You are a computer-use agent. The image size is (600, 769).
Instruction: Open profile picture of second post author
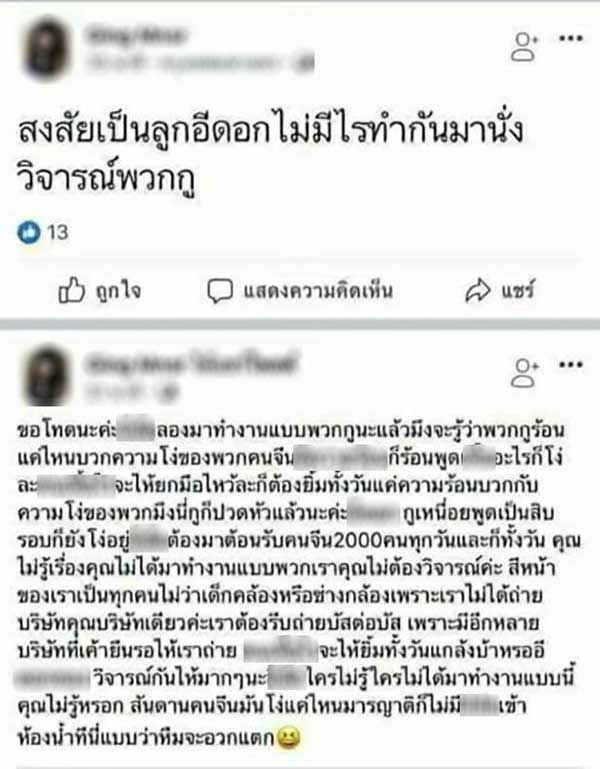click(x=48, y=378)
